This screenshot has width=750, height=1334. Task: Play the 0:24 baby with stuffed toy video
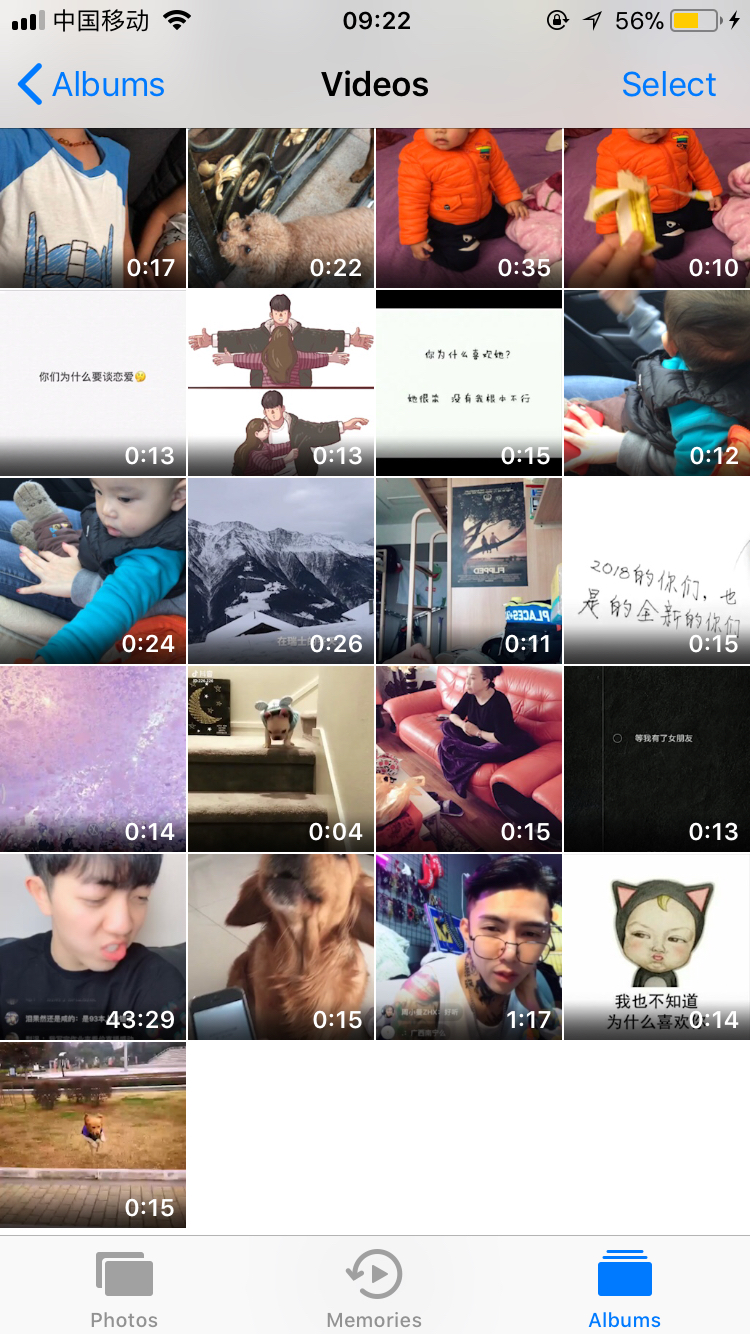click(92, 570)
